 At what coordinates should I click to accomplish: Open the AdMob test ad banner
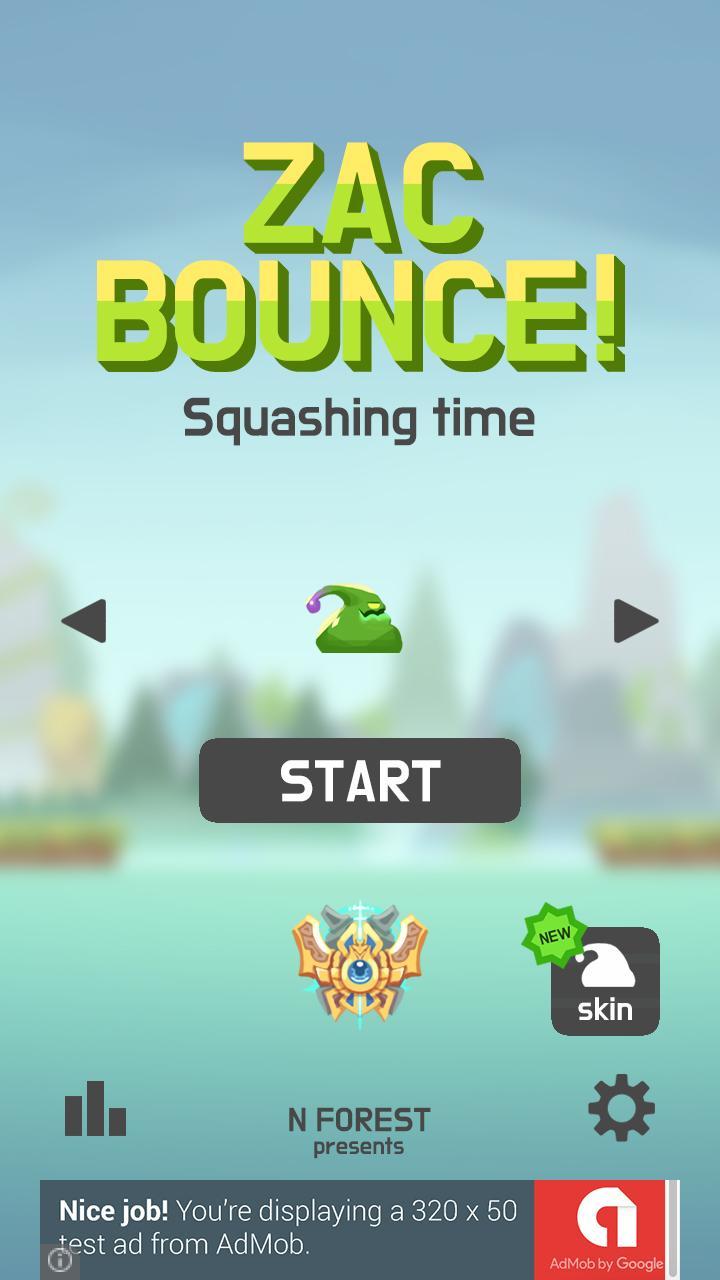click(x=360, y=1228)
